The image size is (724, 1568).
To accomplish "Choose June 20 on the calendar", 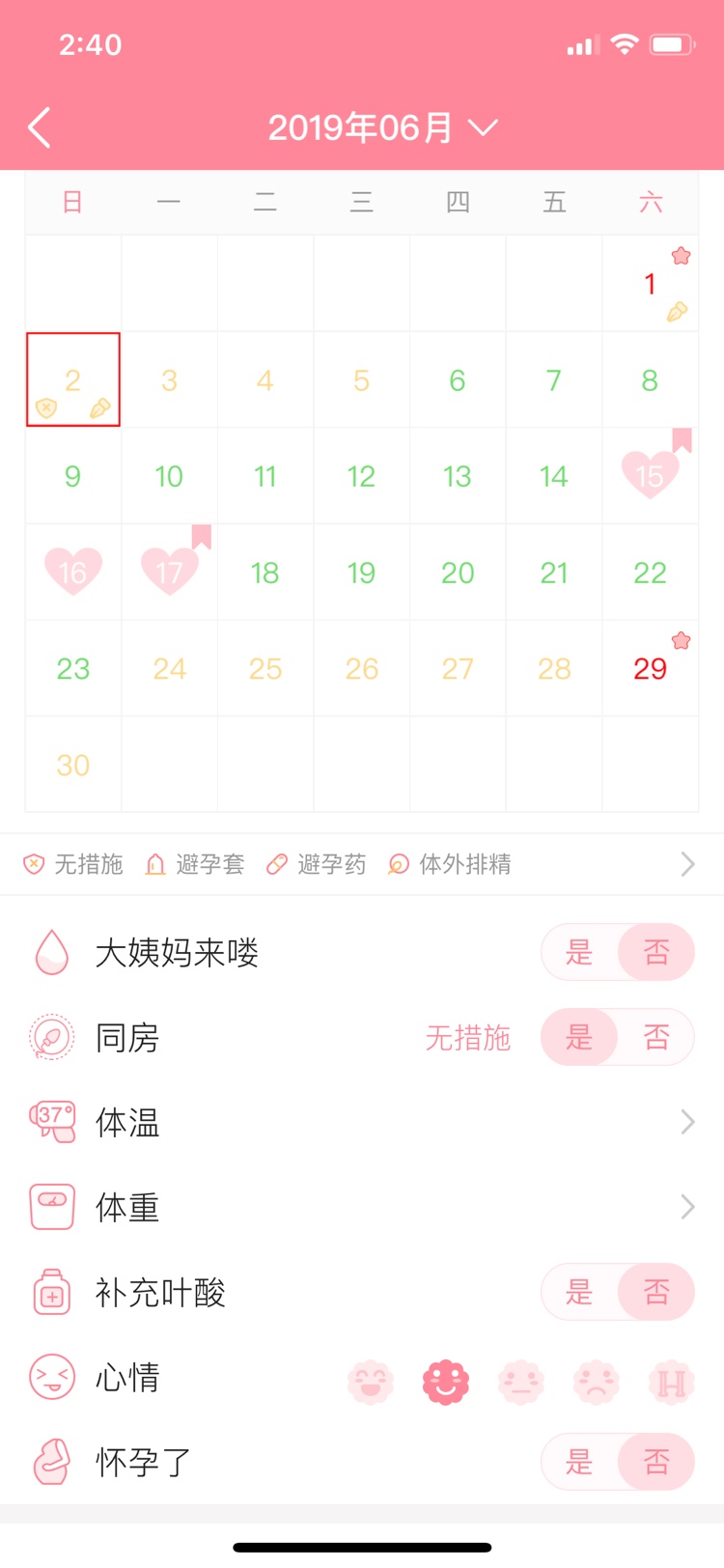I will coord(458,573).
